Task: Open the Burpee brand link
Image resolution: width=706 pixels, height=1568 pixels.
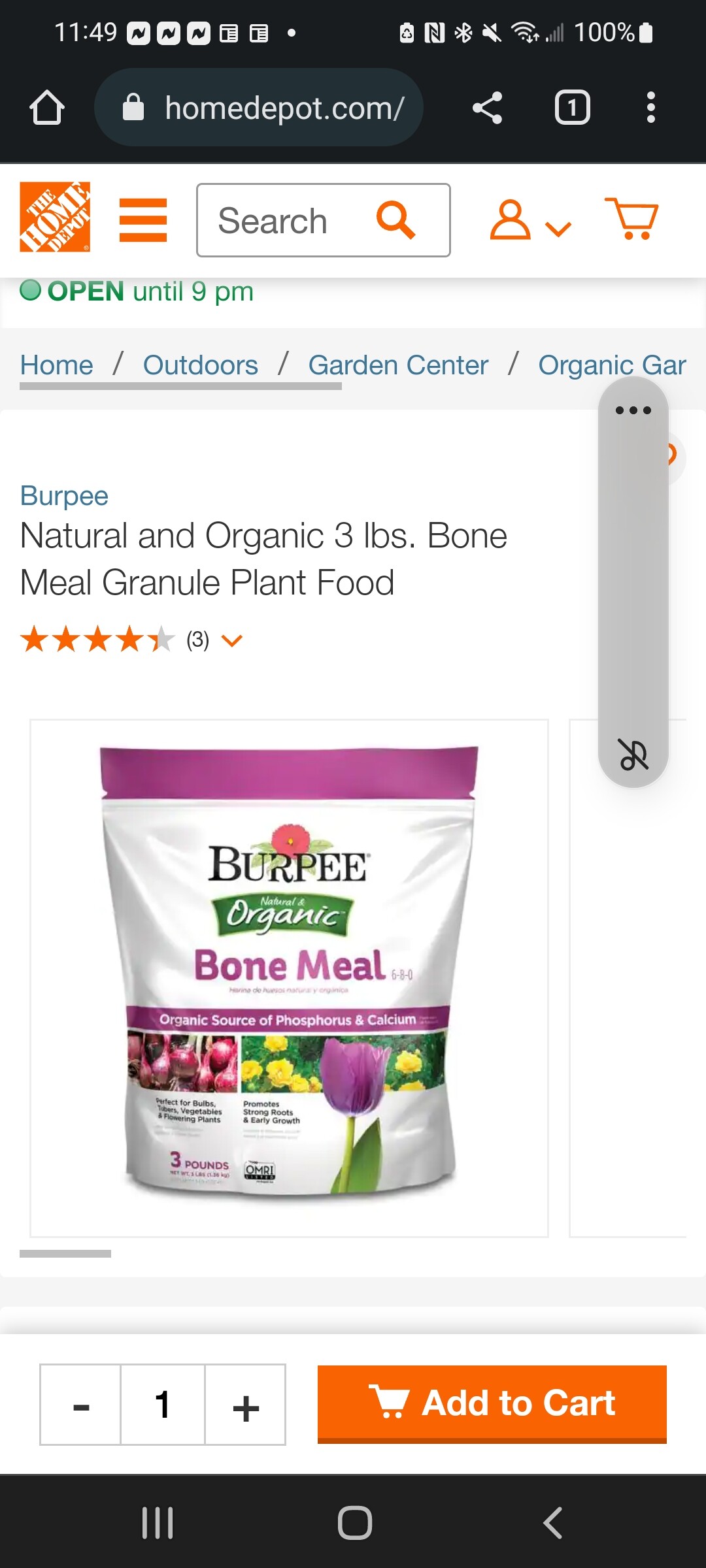Action: [64, 496]
